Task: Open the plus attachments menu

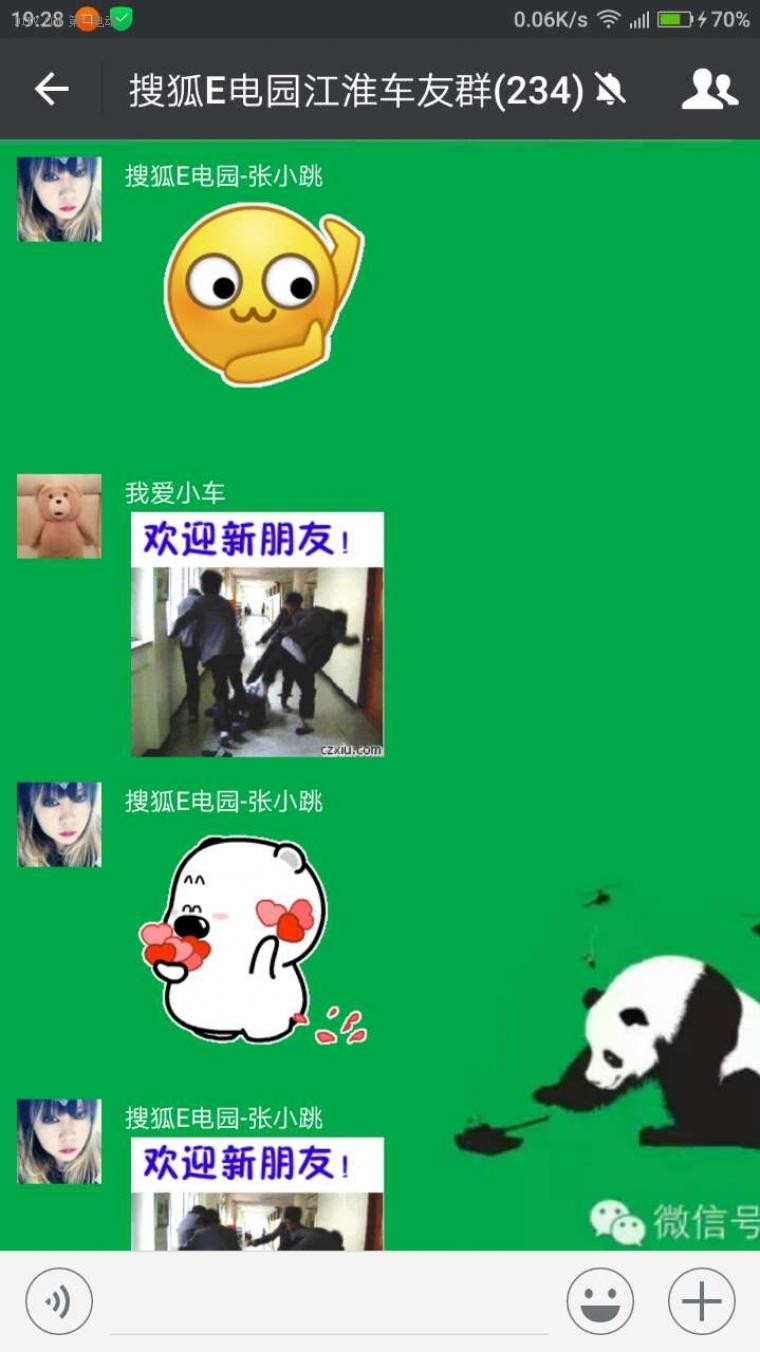Action: 701,1302
